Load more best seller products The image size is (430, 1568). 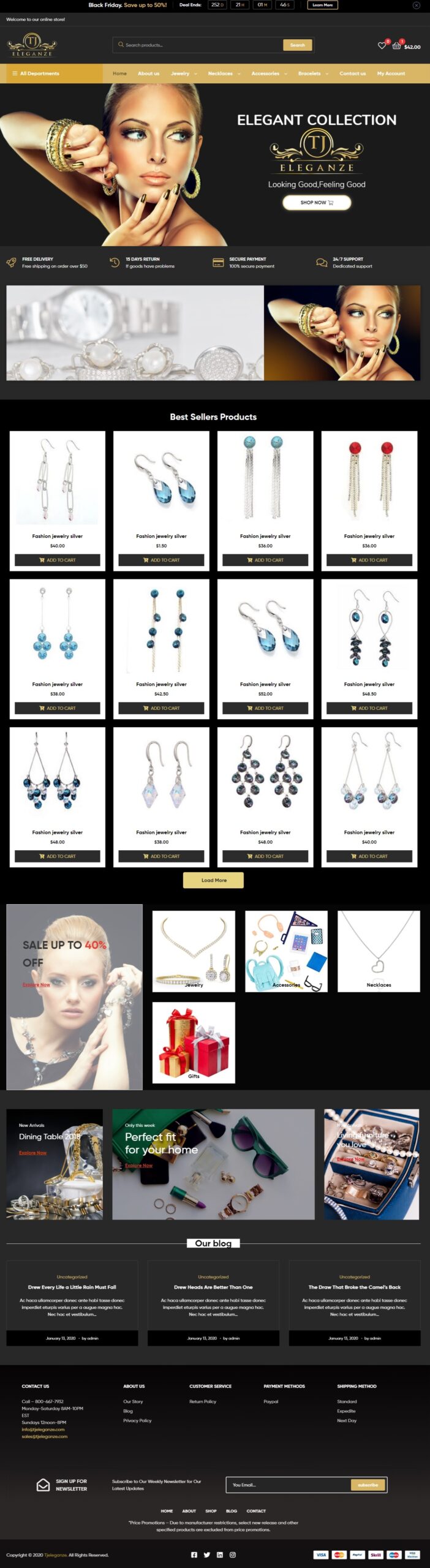(x=213, y=880)
